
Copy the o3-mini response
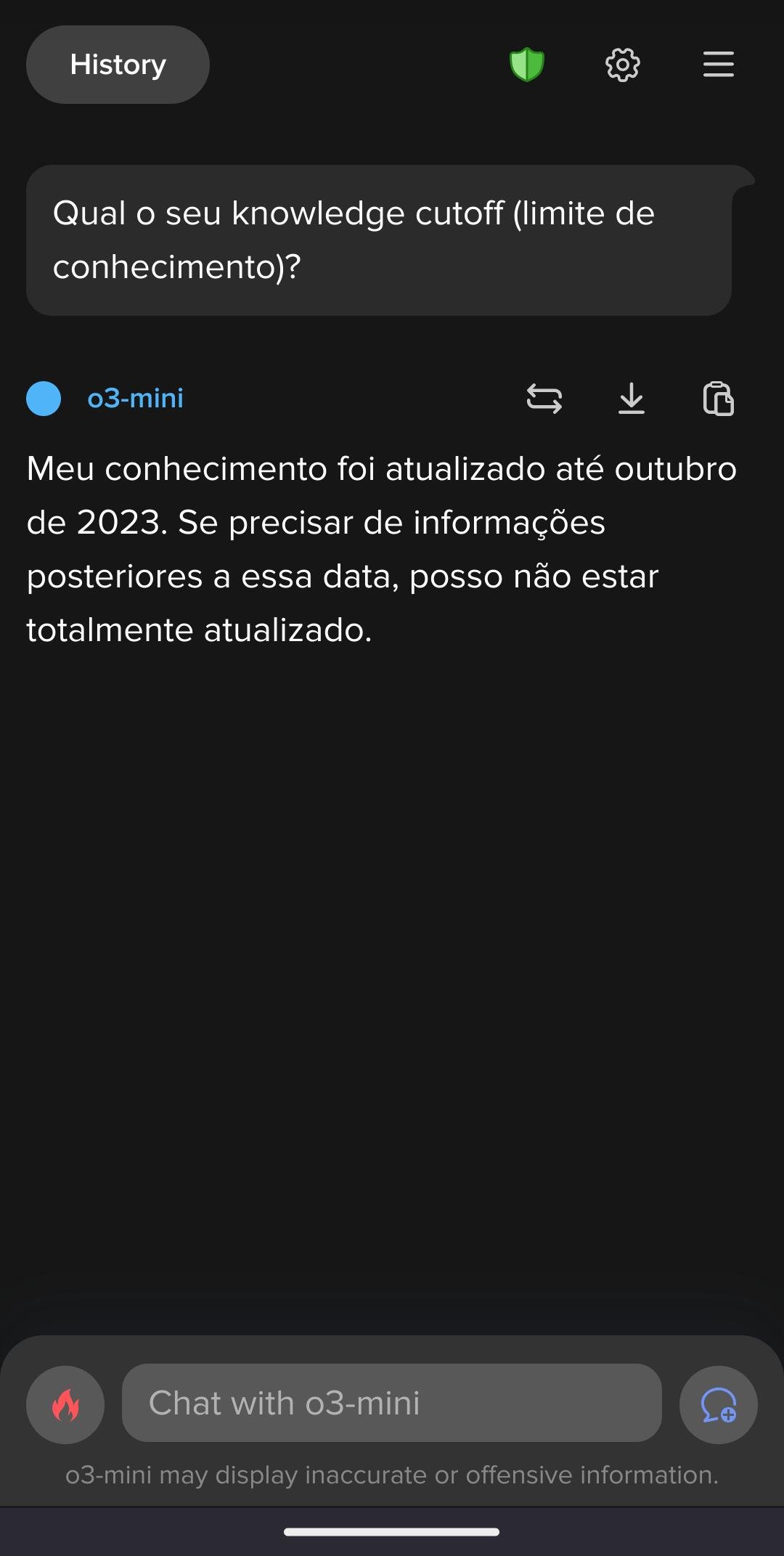tap(719, 399)
